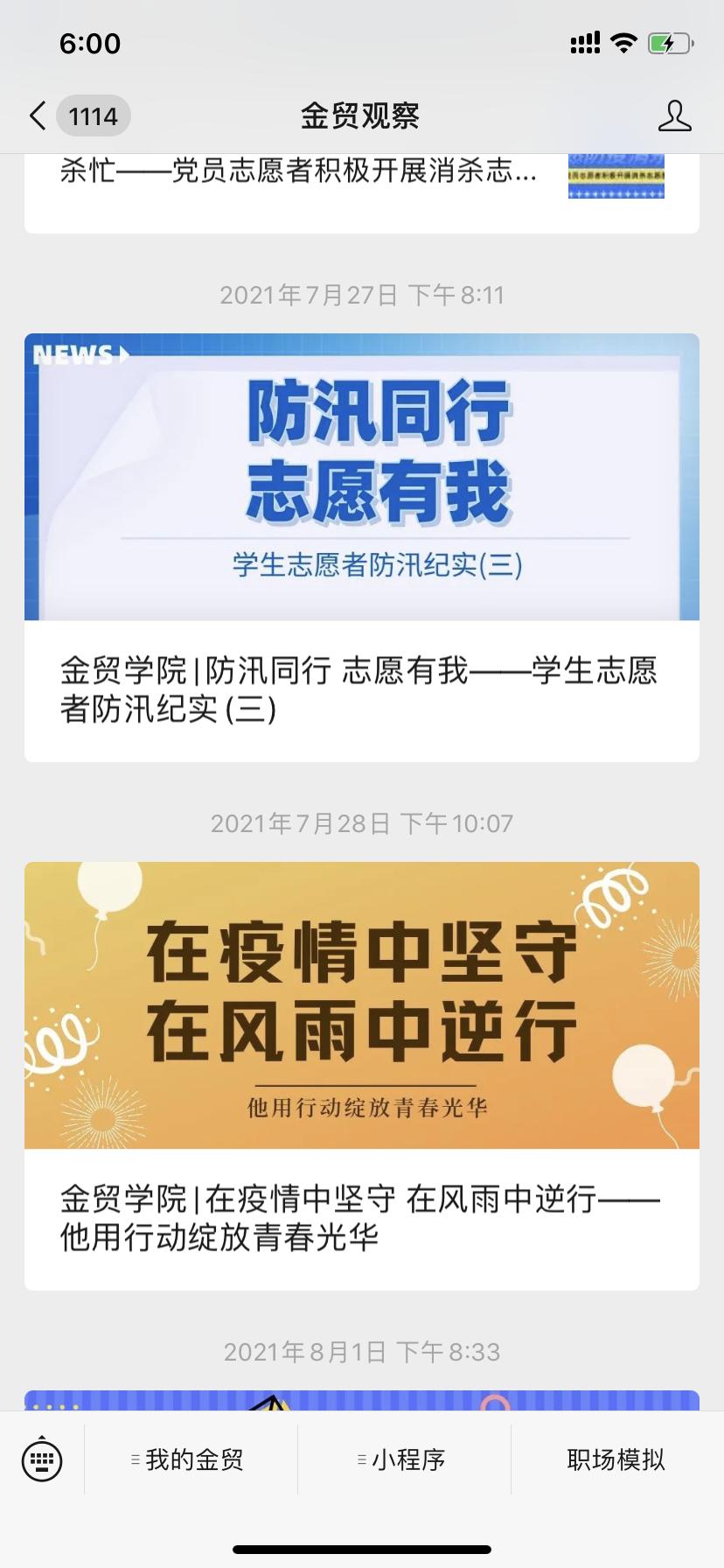724x1568 pixels.
Task: Expand the 我的金贸 menu
Action: point(191,1459)
